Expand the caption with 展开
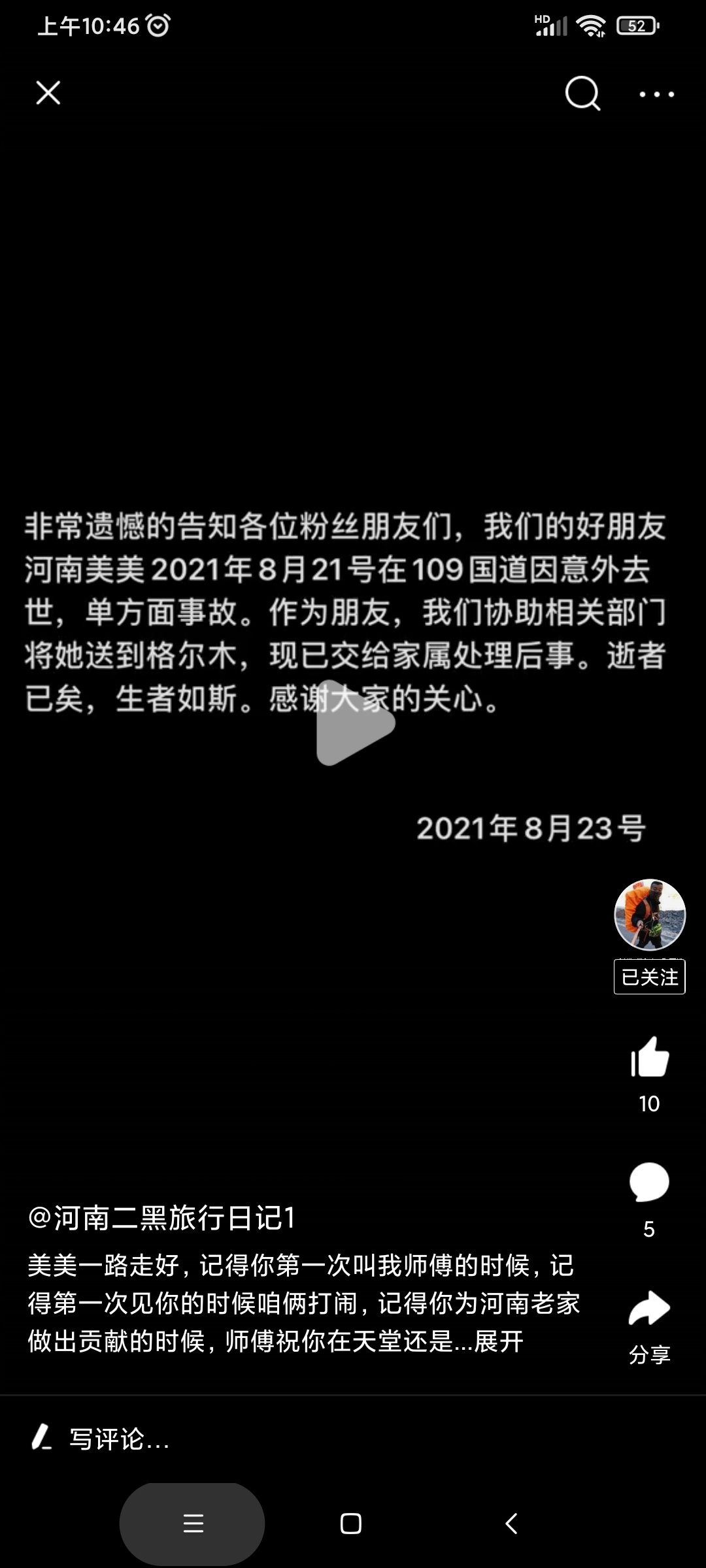Image resolution: width=706 pixels, height=1568 pixels. (499, 1341)
